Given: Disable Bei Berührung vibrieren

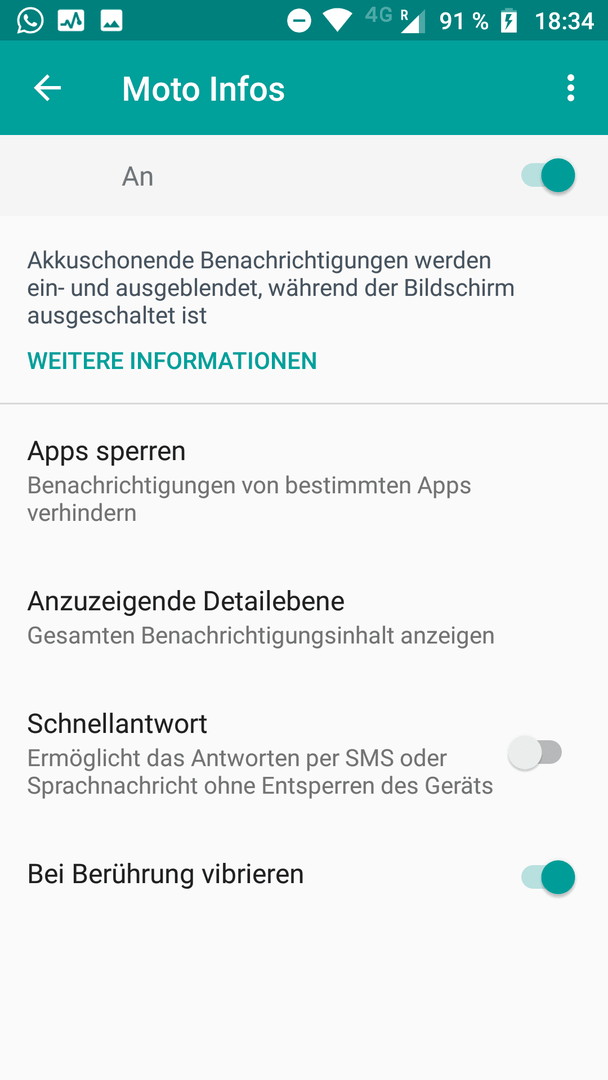Looking at the screenshot, I should 548,877.
